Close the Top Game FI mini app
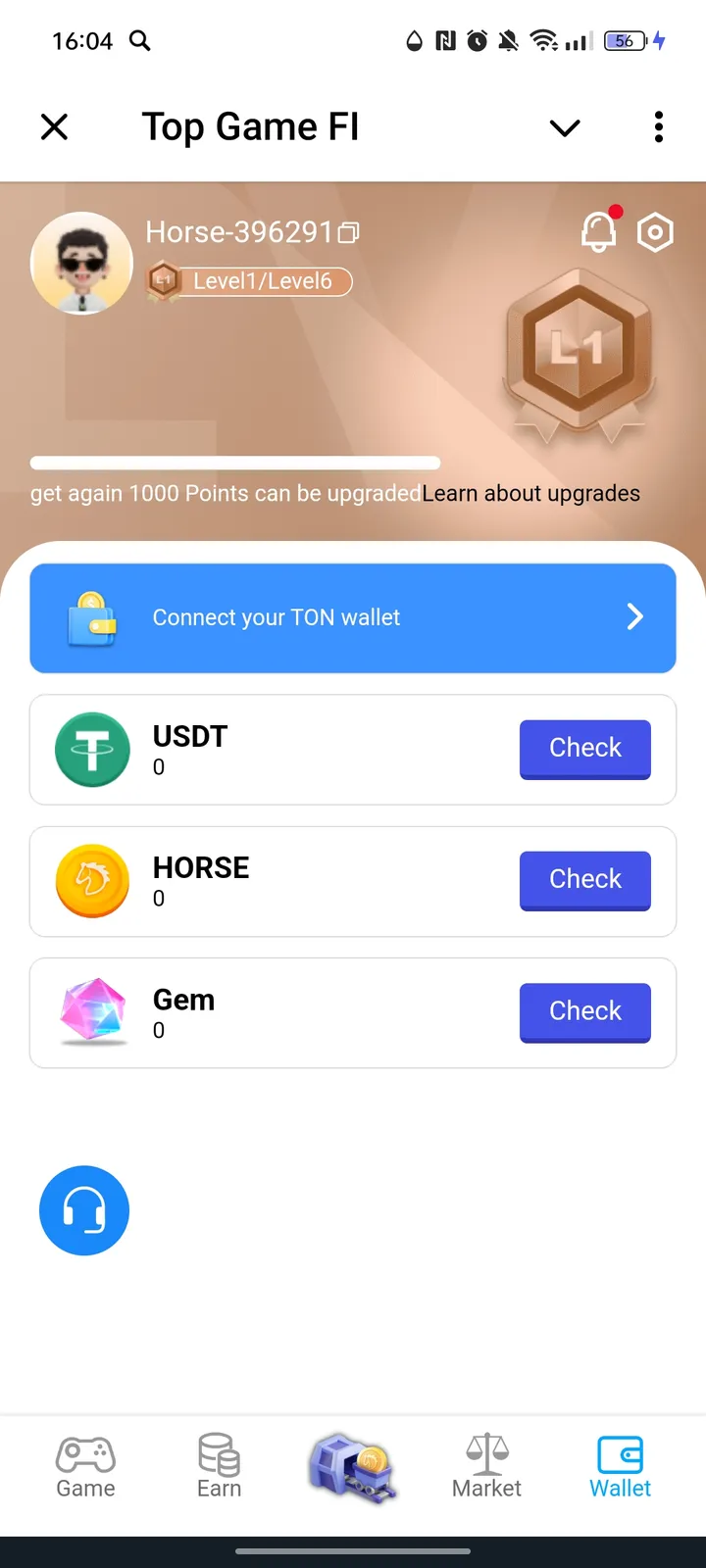Screen dimensions: 706x1568 55,127
